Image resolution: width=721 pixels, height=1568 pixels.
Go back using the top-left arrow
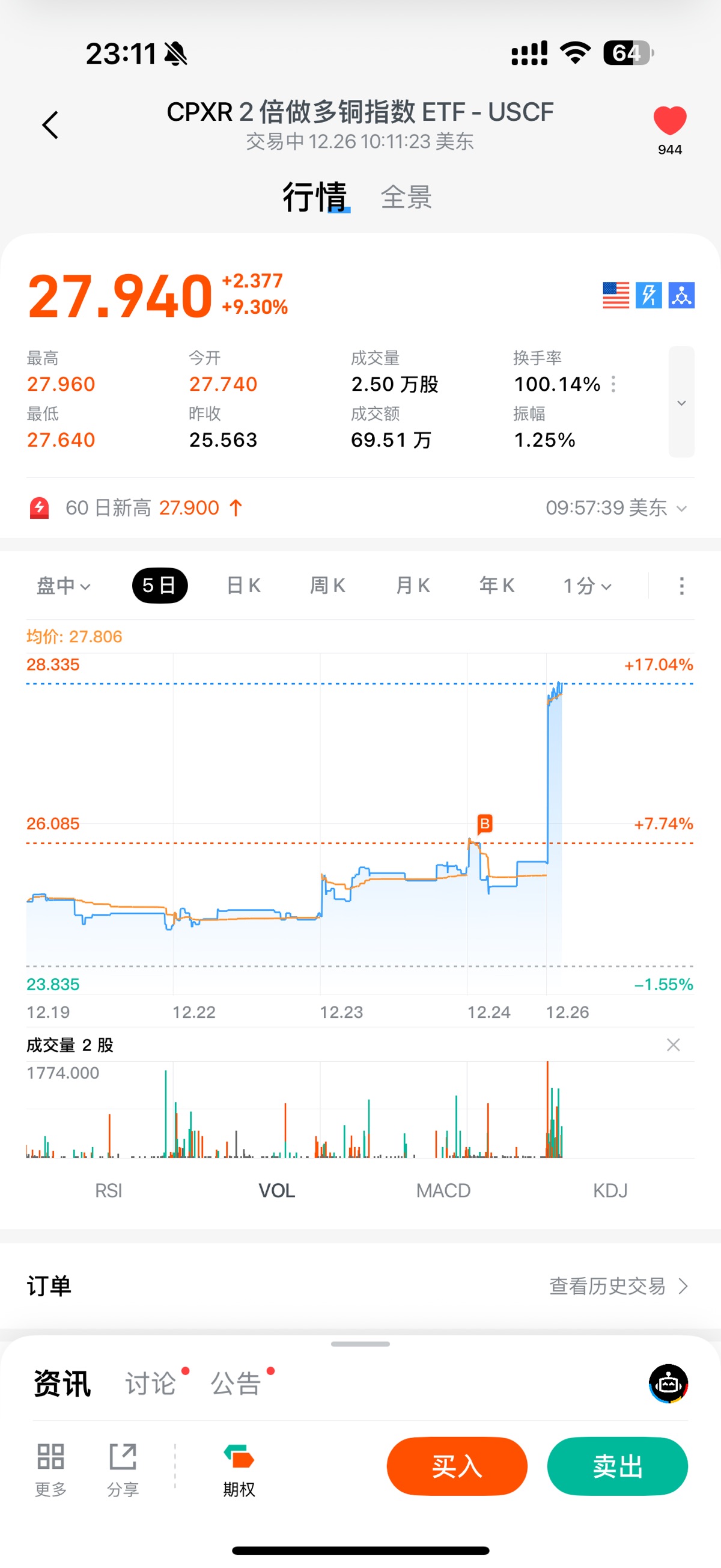50,126
